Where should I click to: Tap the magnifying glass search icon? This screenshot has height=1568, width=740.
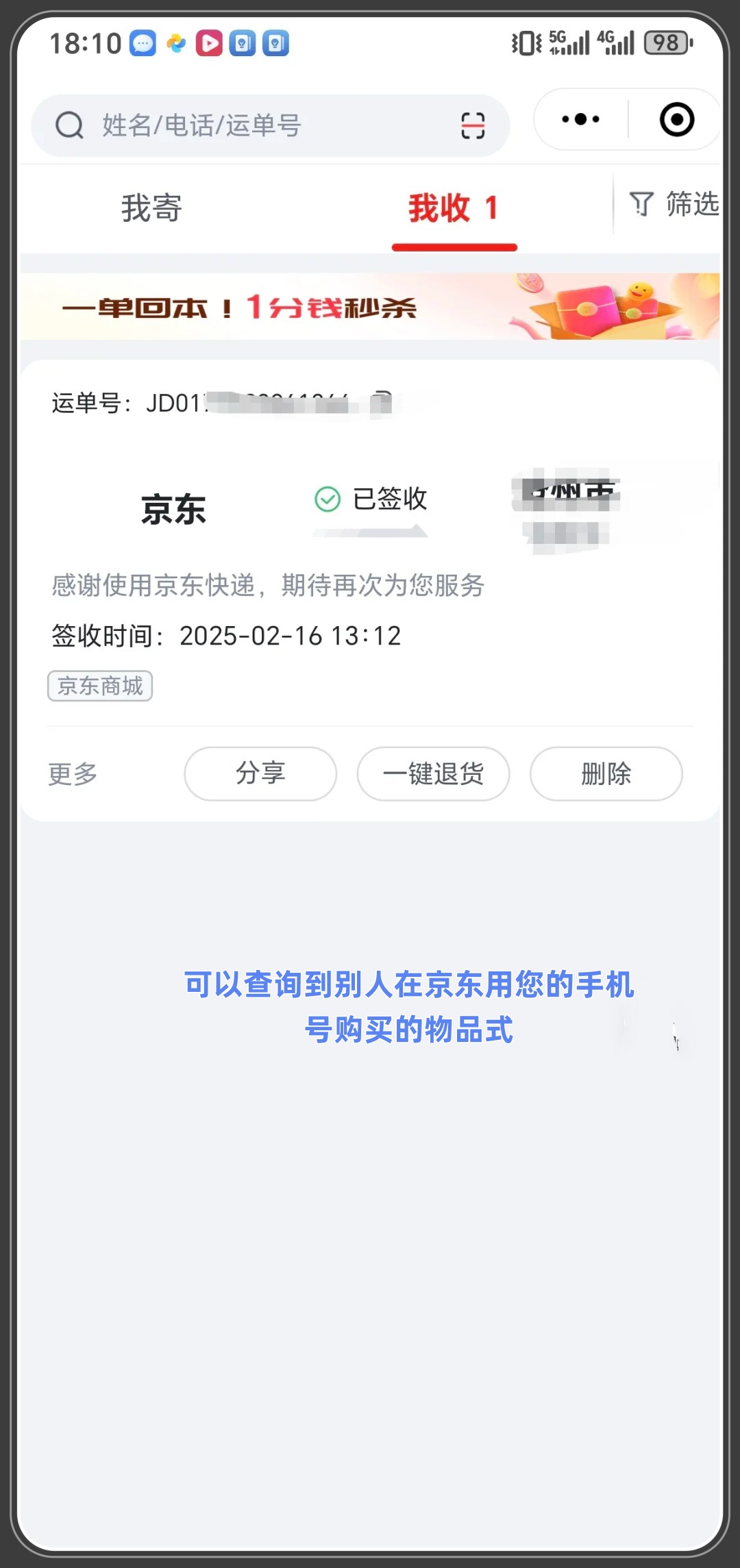click(x=69, y=125)
